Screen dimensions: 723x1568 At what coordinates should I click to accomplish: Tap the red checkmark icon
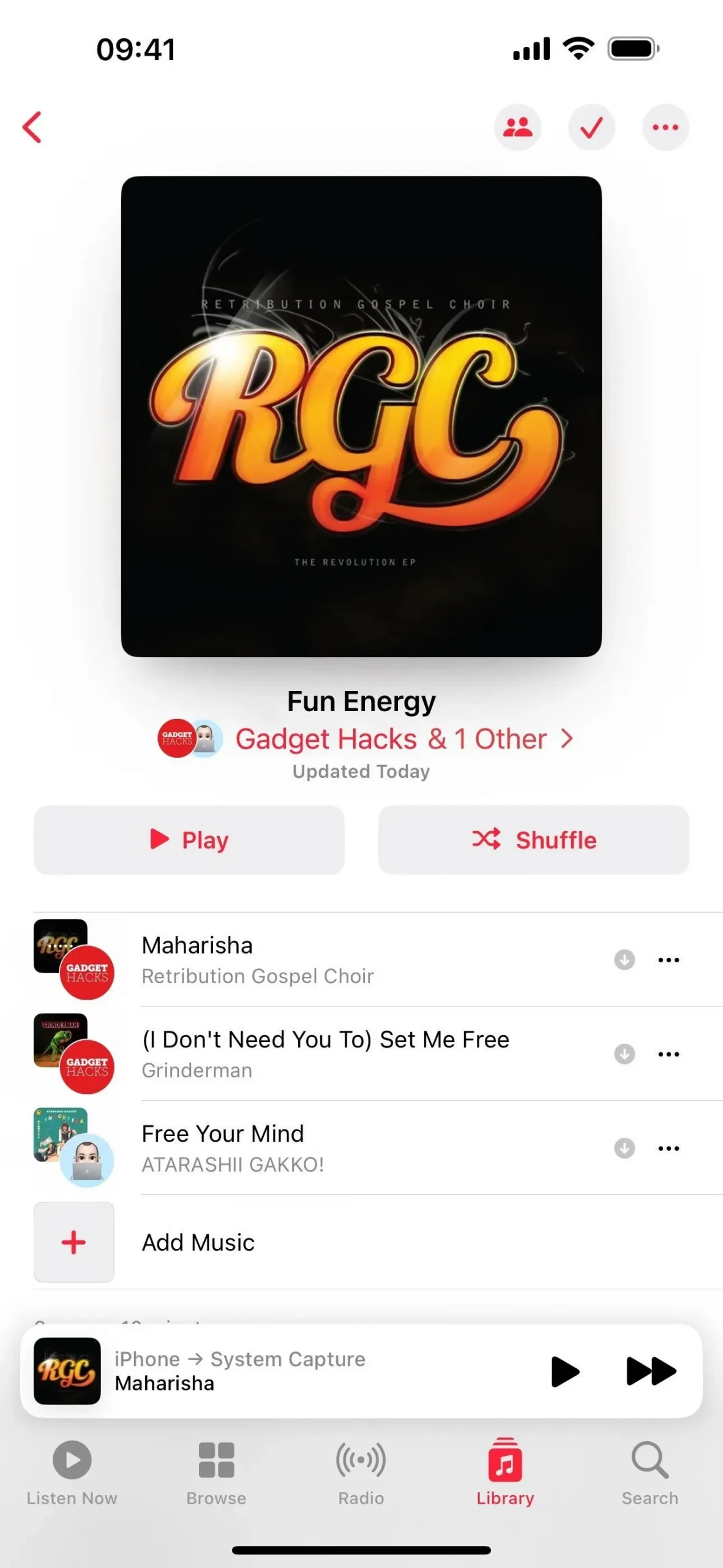click(x=591, y=127)
